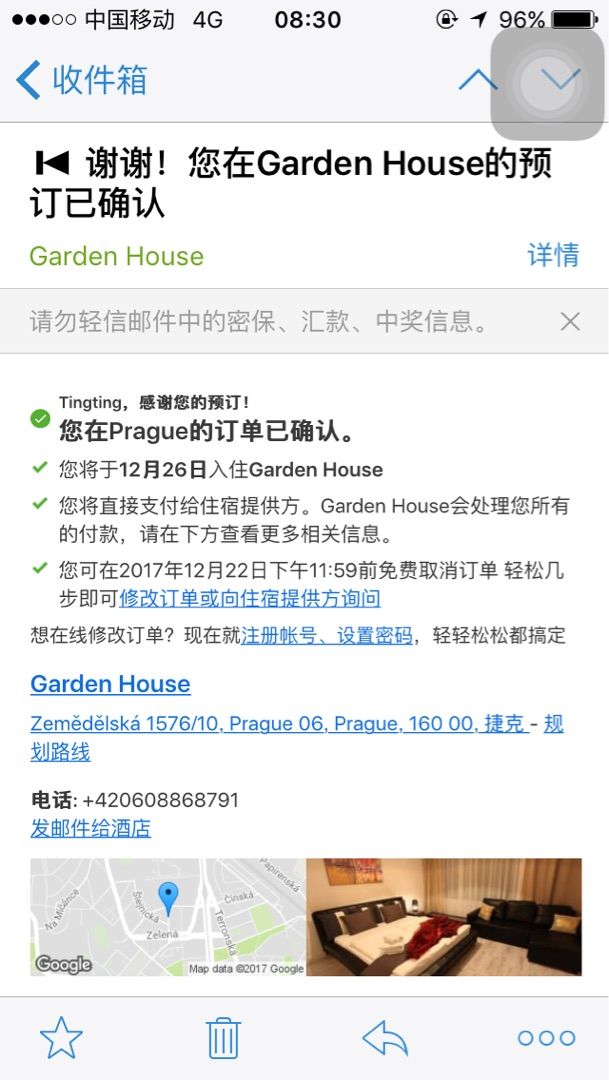
Task: Open 修改订单或向住宿提供方询问 link
Action: tap(250, 598)
